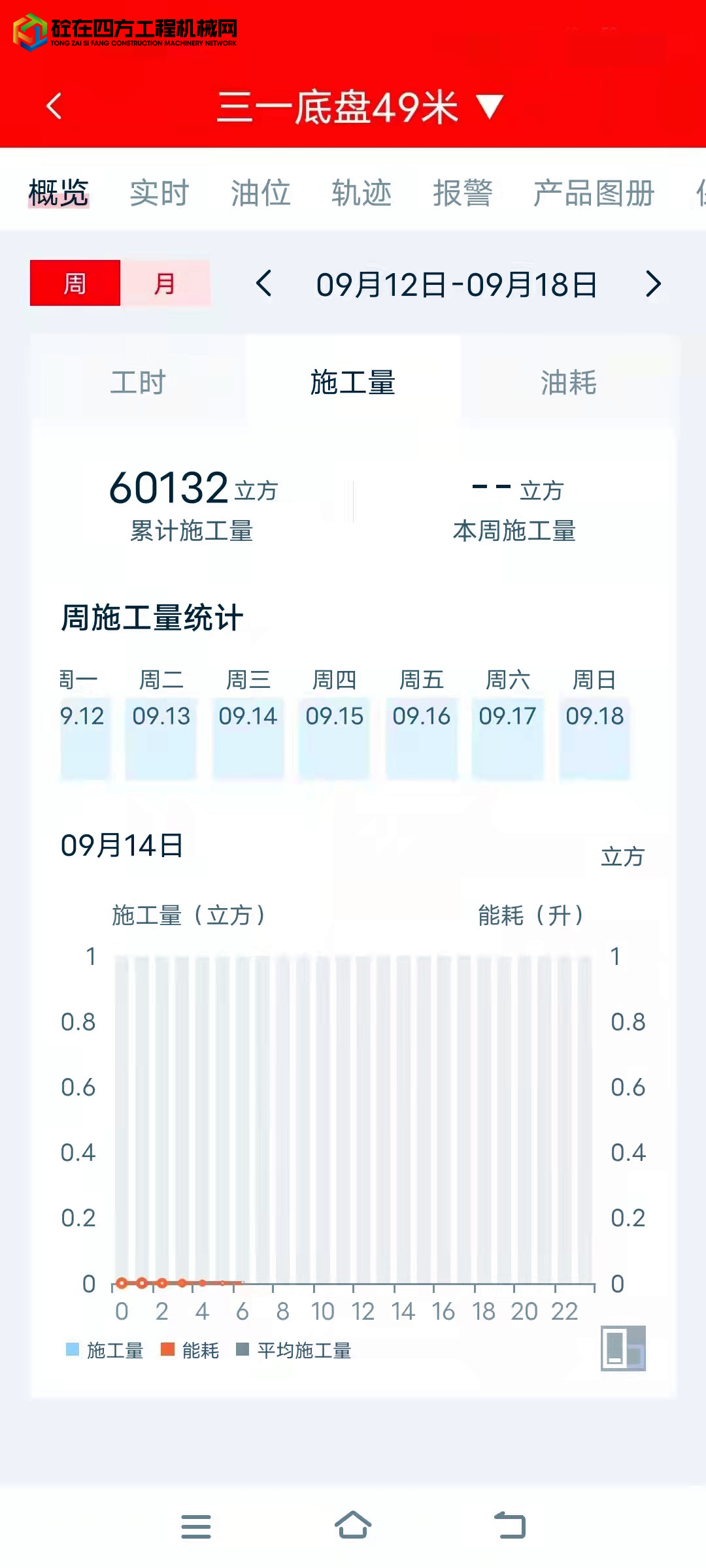The image size is (706, 1568).
Task: Select the 周 view
Action: pyautogui.click(x=75, y=284)
